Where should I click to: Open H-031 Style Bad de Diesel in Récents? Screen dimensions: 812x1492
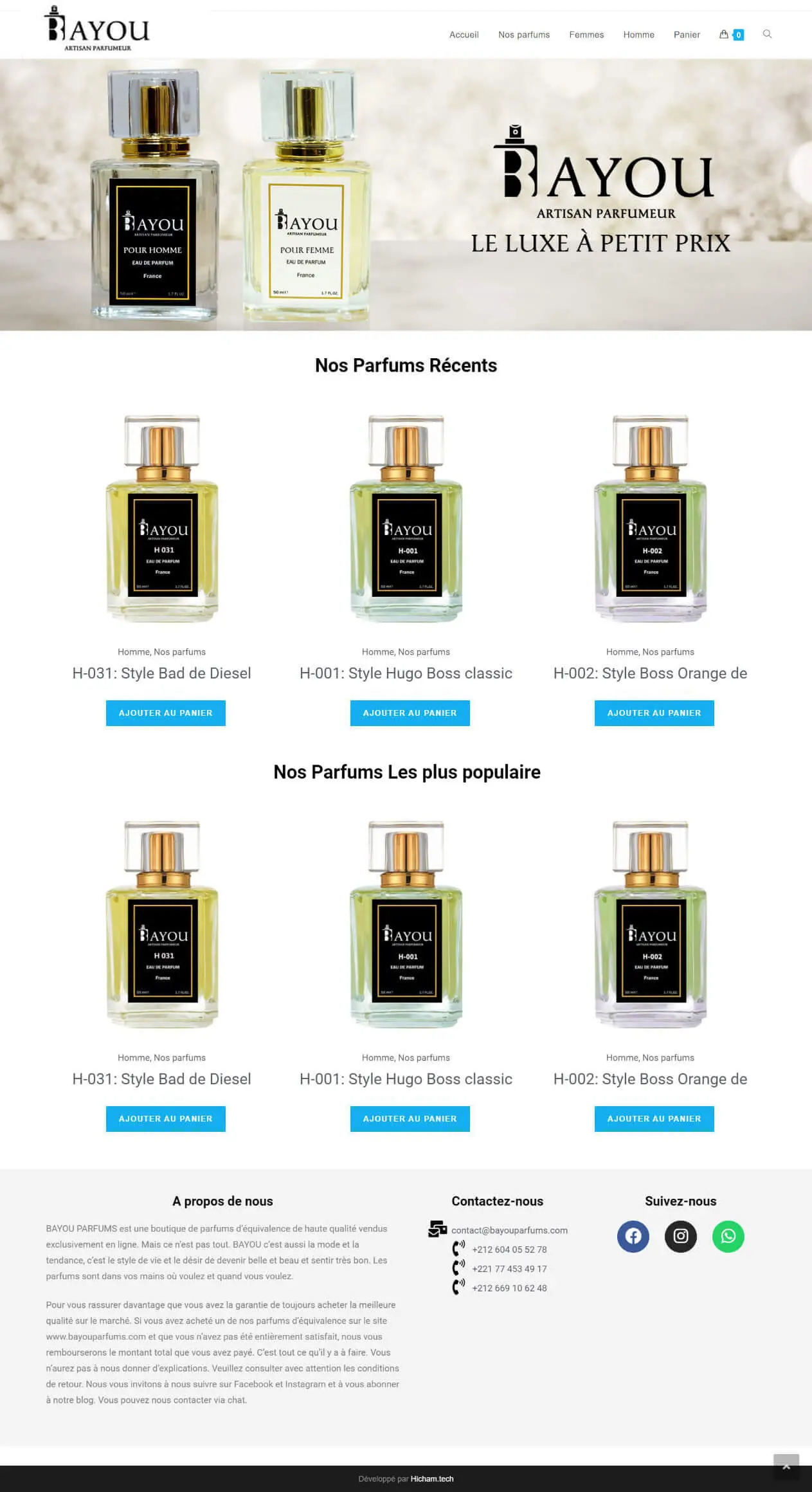point(161,673)
